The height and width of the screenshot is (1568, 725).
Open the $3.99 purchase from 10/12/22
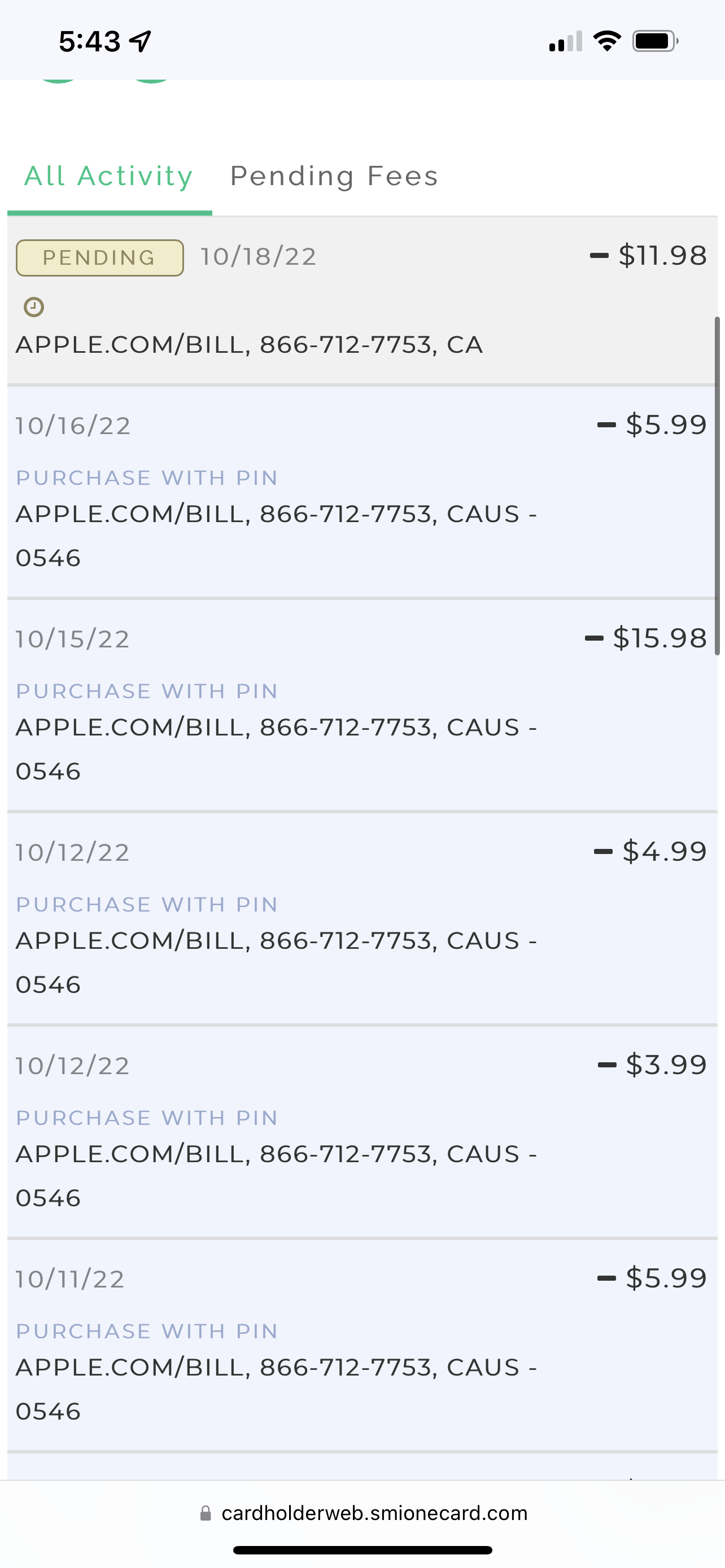[x=361, y=1131]
